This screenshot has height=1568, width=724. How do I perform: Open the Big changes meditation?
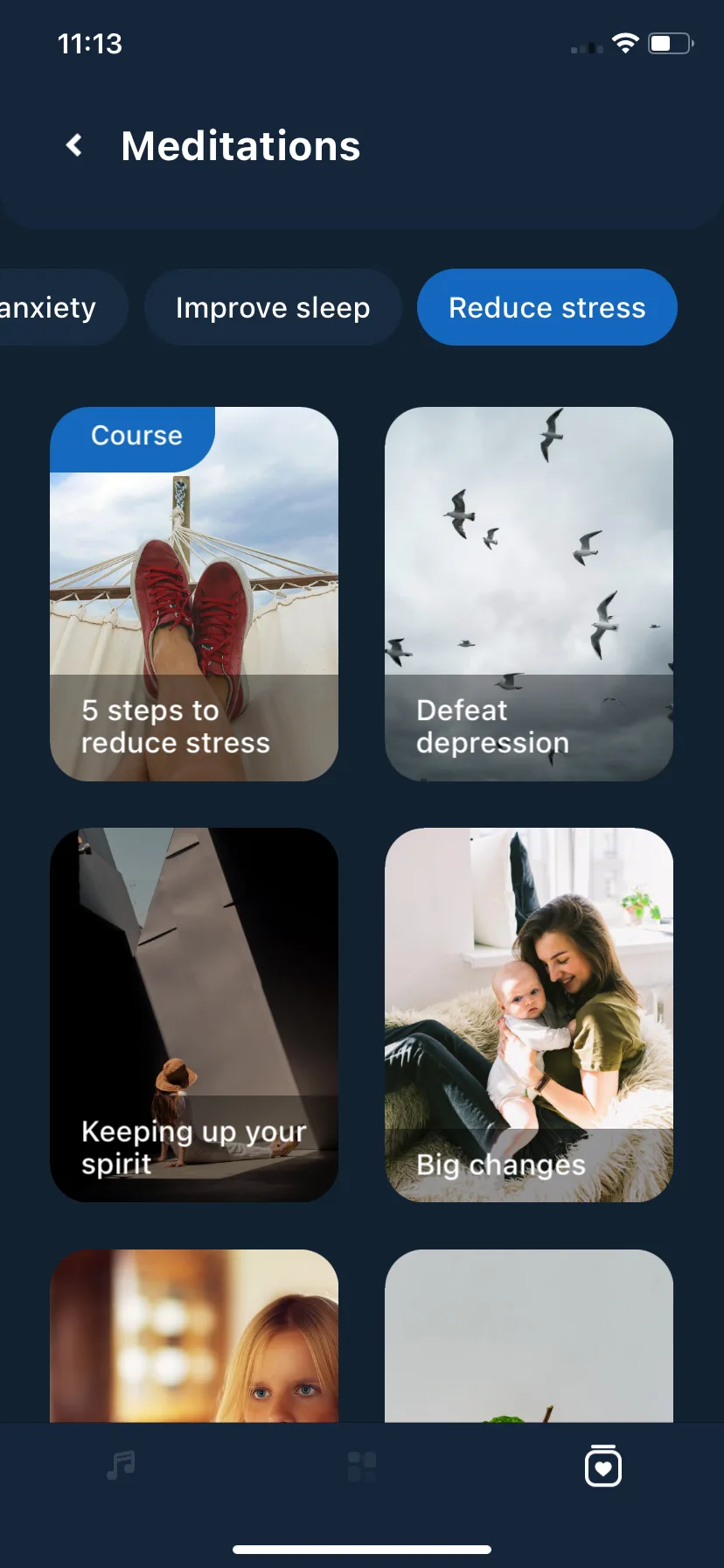[529, 1015]
